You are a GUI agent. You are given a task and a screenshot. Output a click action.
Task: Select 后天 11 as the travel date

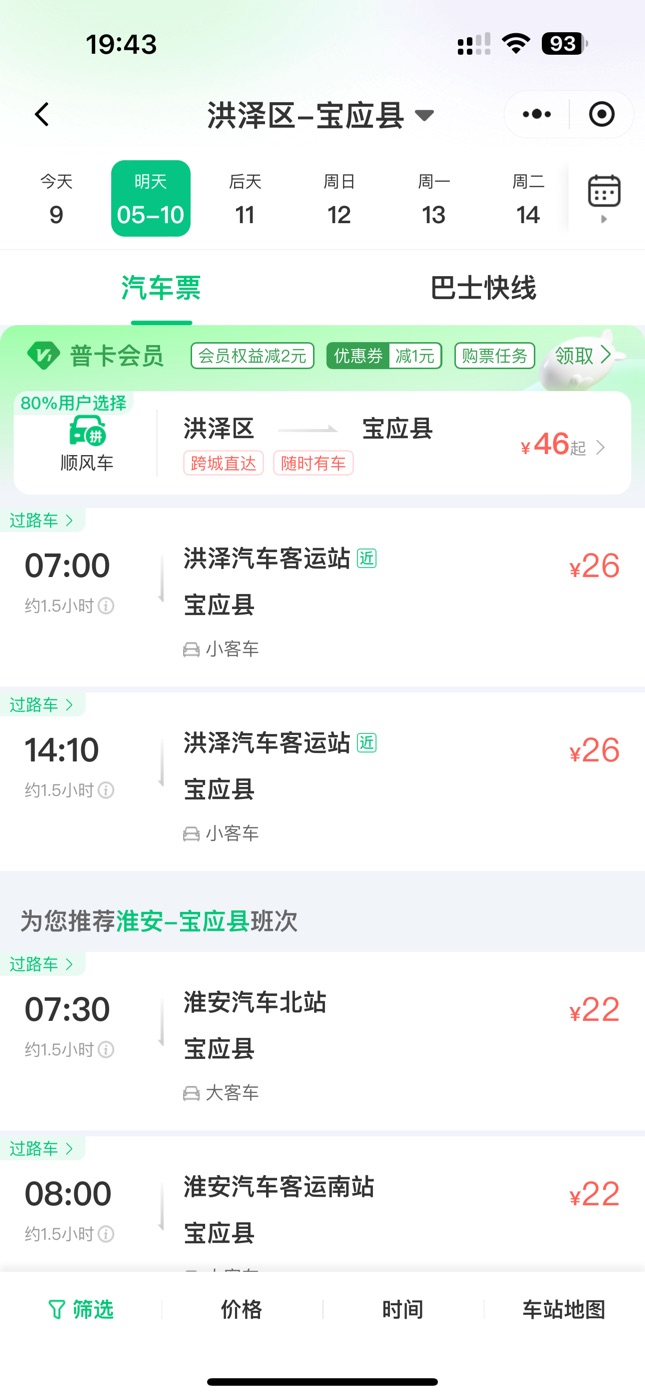click(x=245, y=199)
